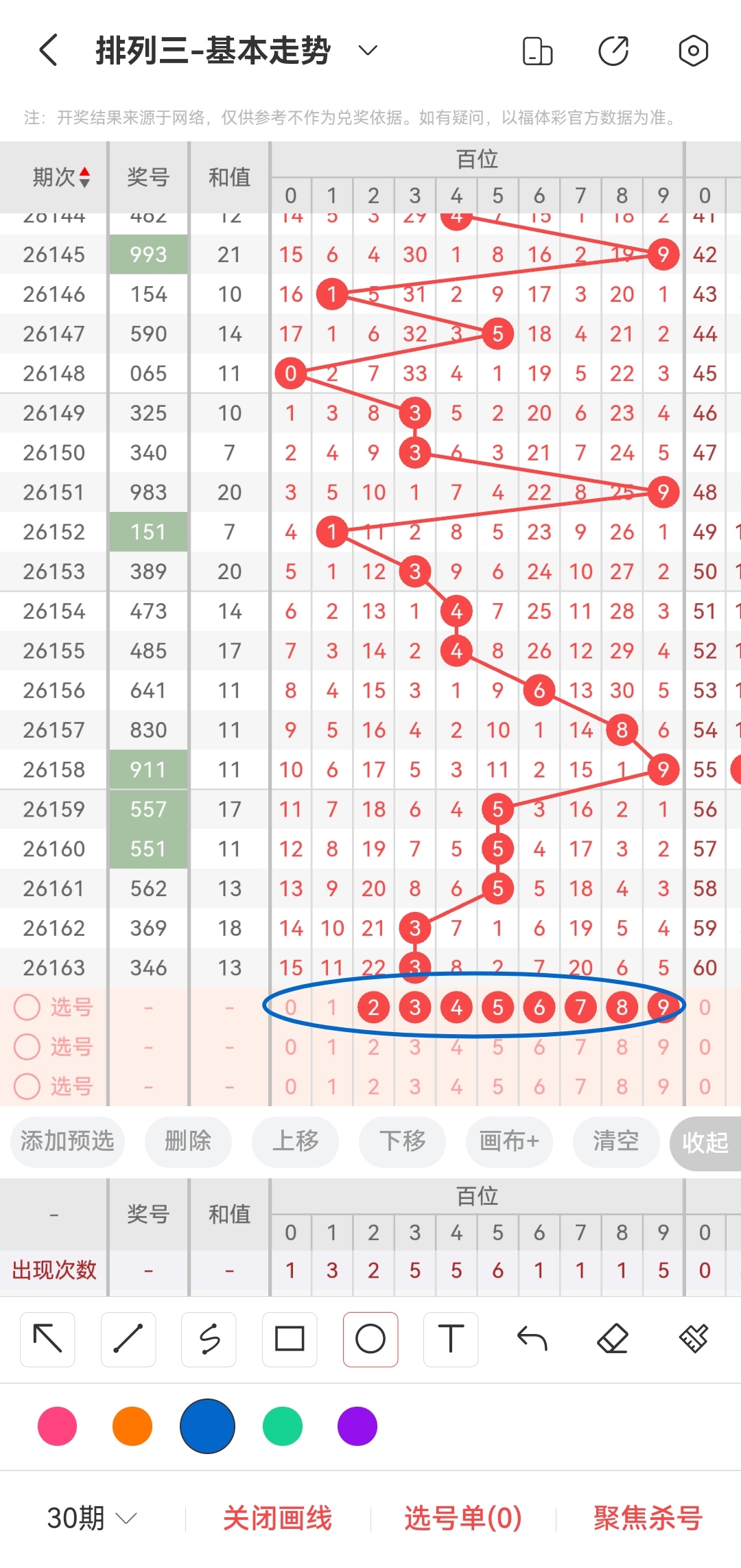This screenshot has height=1568, width=741.
Task: Tap the share icon in header
Action: click(613, 51)
